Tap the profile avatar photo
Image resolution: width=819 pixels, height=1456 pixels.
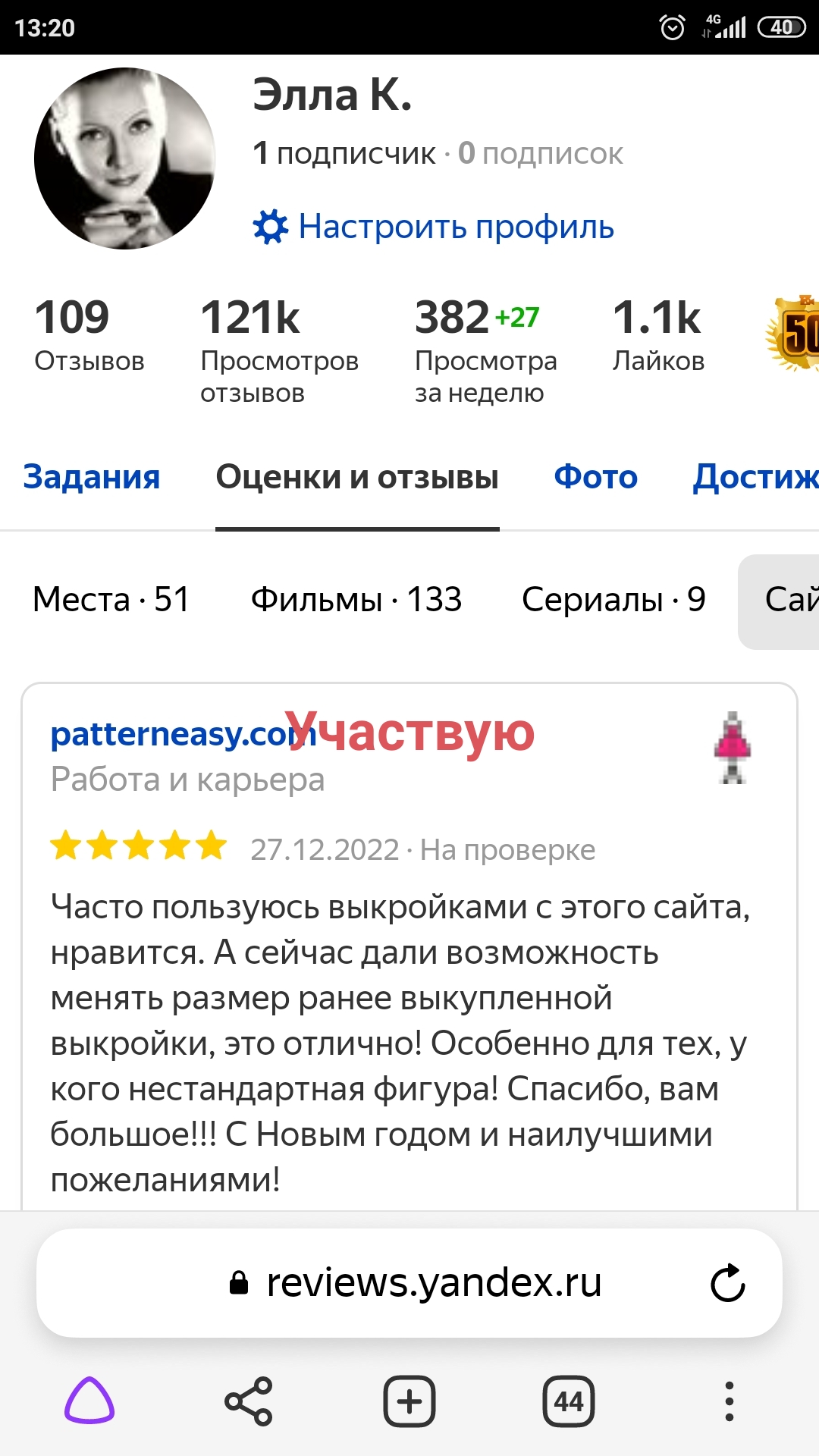tap(125, 158)
